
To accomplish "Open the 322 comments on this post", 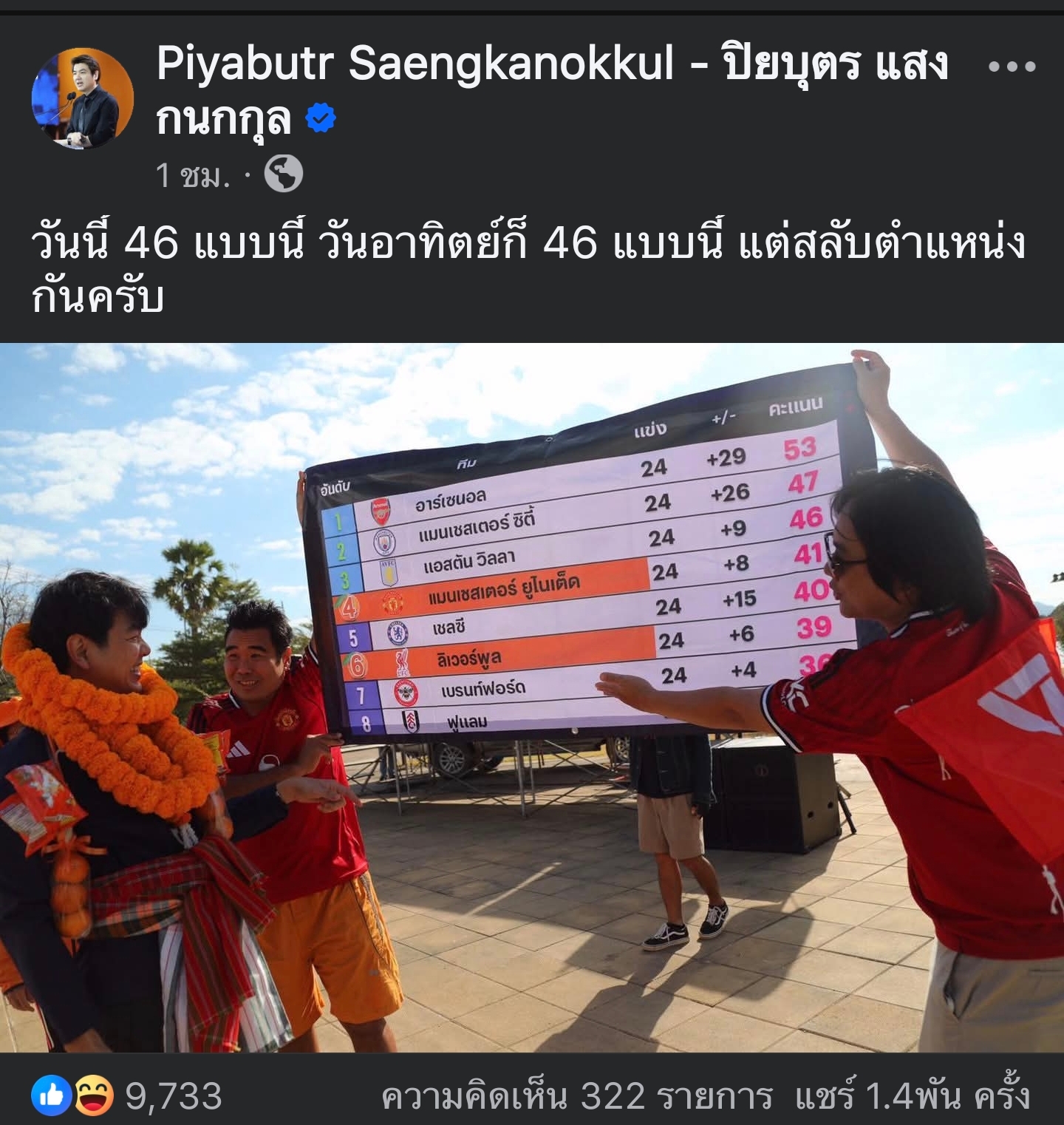I will 576,1095.
